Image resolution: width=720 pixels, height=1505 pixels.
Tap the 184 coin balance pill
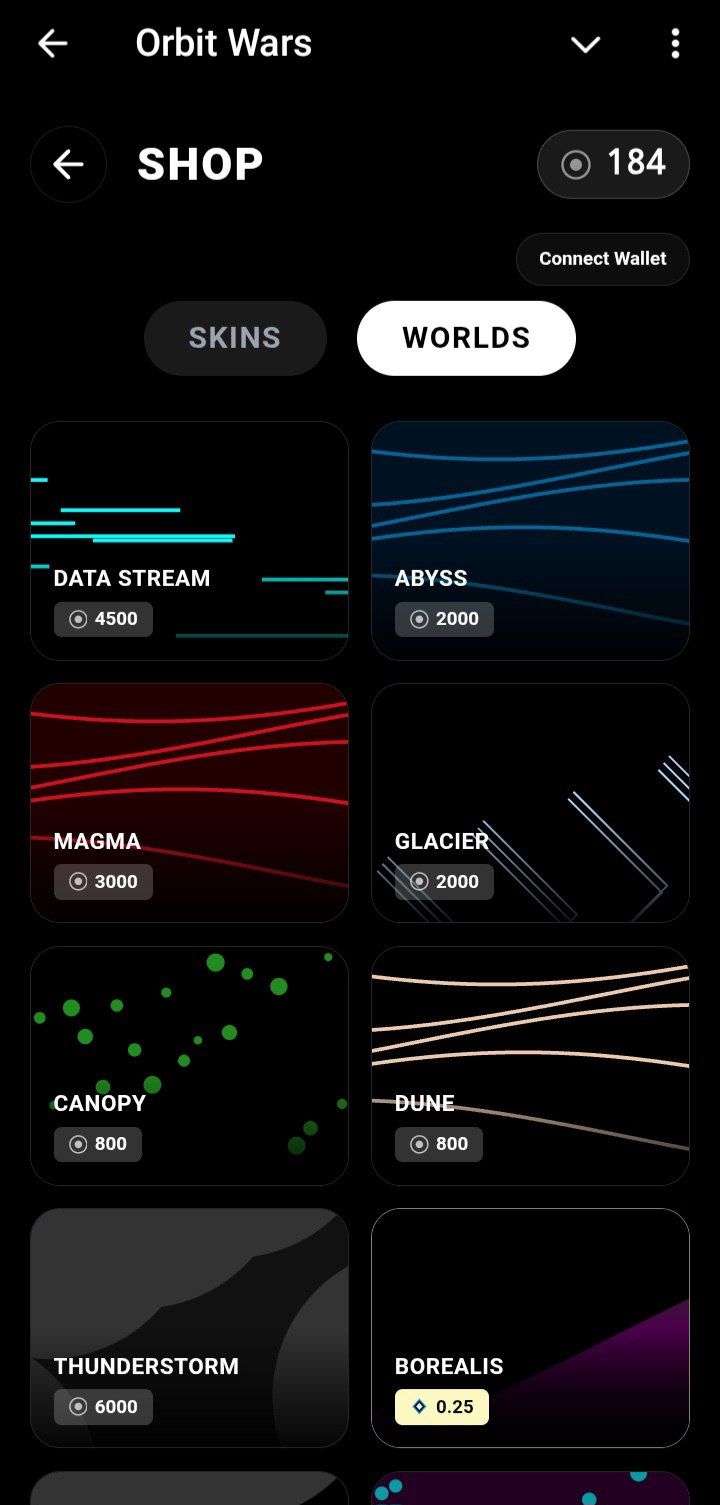pyautogui.click(x=613, y=164)
